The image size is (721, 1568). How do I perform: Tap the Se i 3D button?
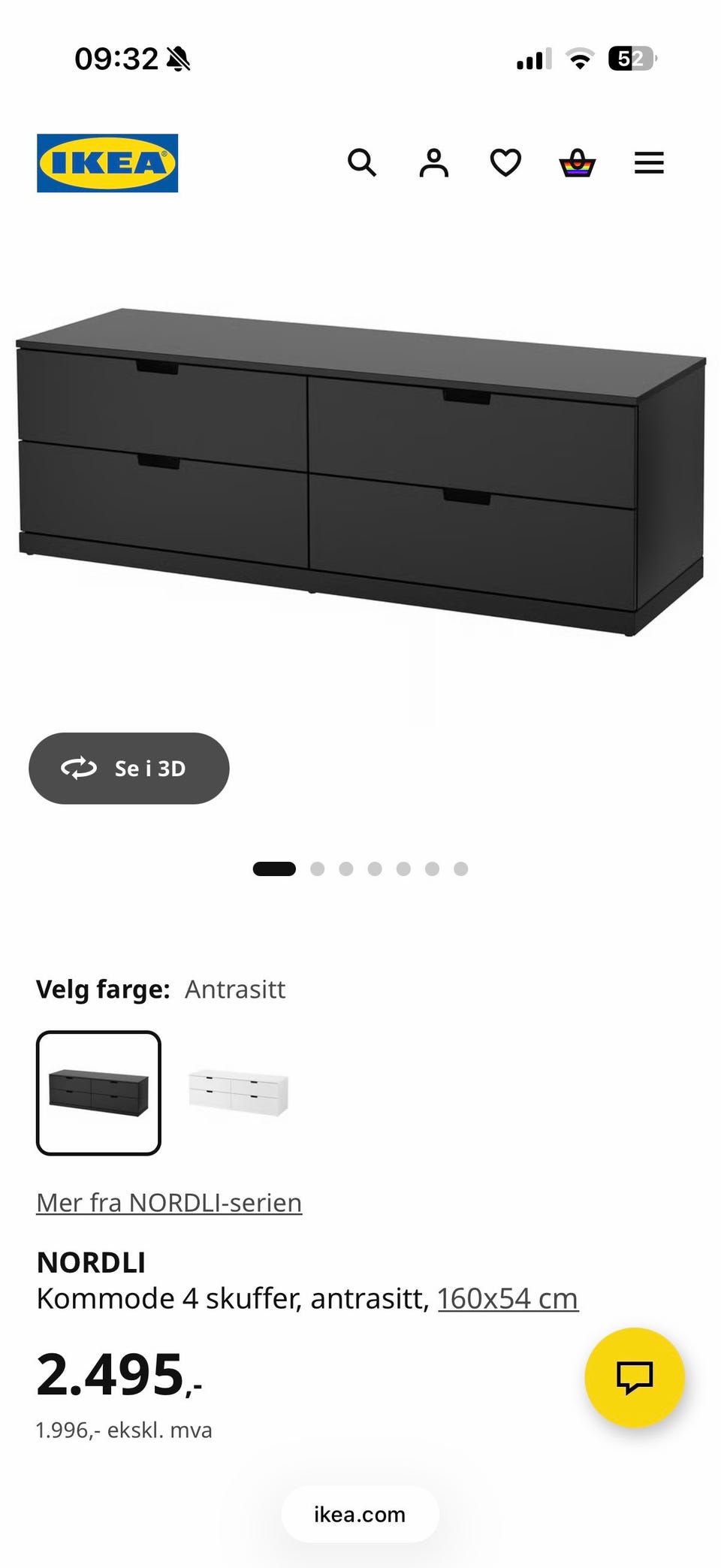(x=129, y=768)
